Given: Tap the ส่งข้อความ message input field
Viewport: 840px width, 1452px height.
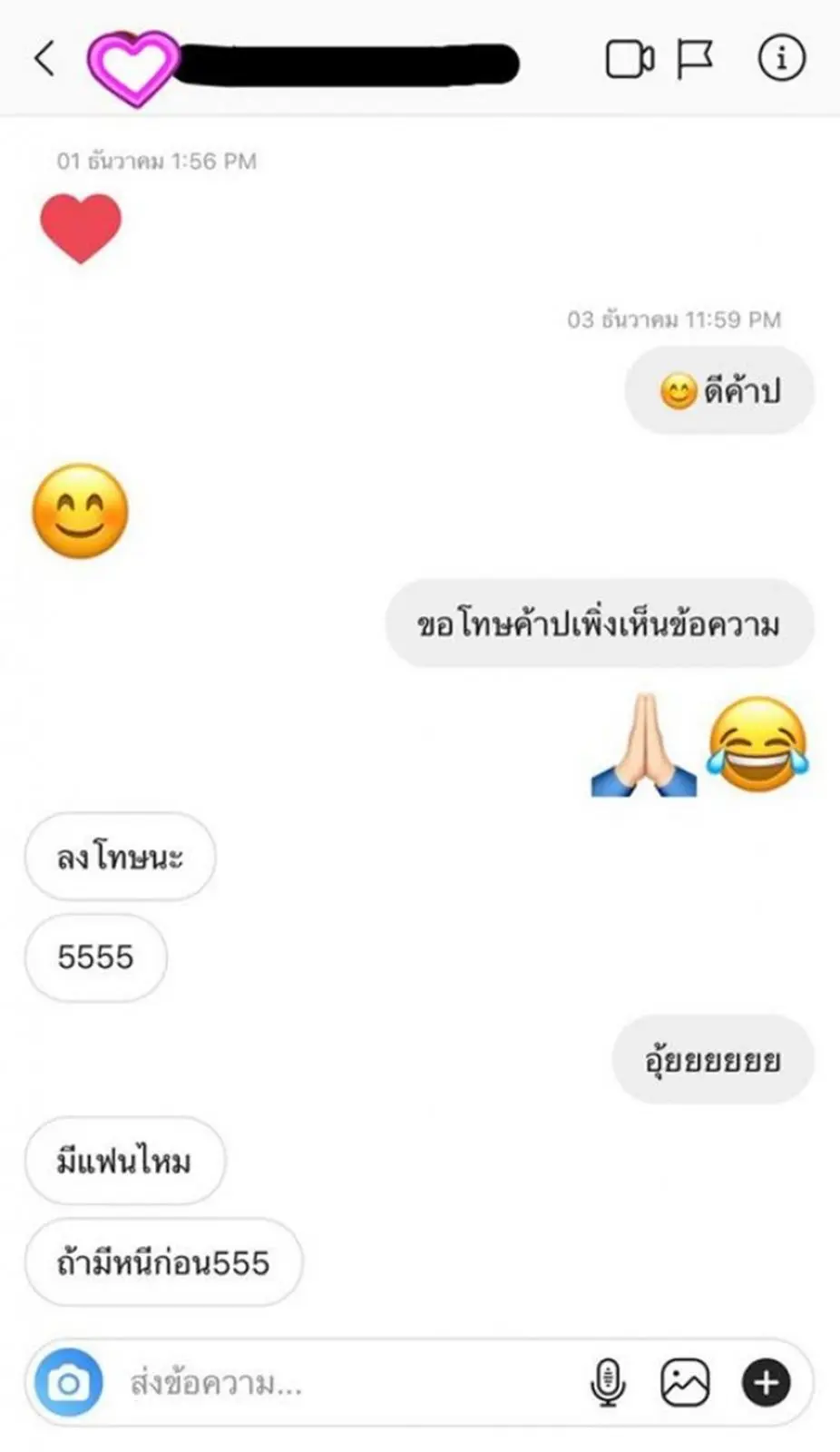Looking at the screenshot, I should pyautogui.click(x=345, y=1383).
